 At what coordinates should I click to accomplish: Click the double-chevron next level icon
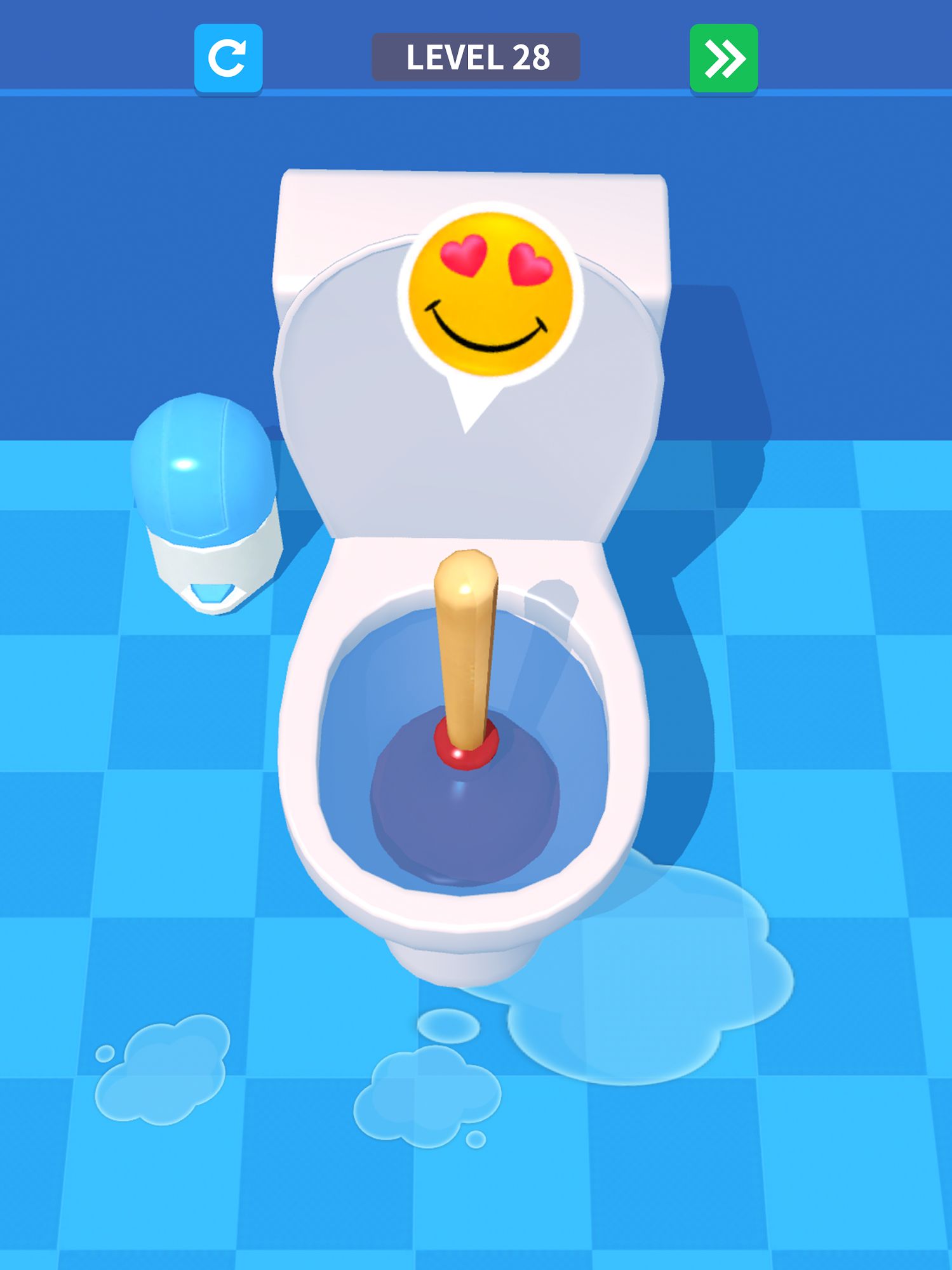(x=724, y=57)
